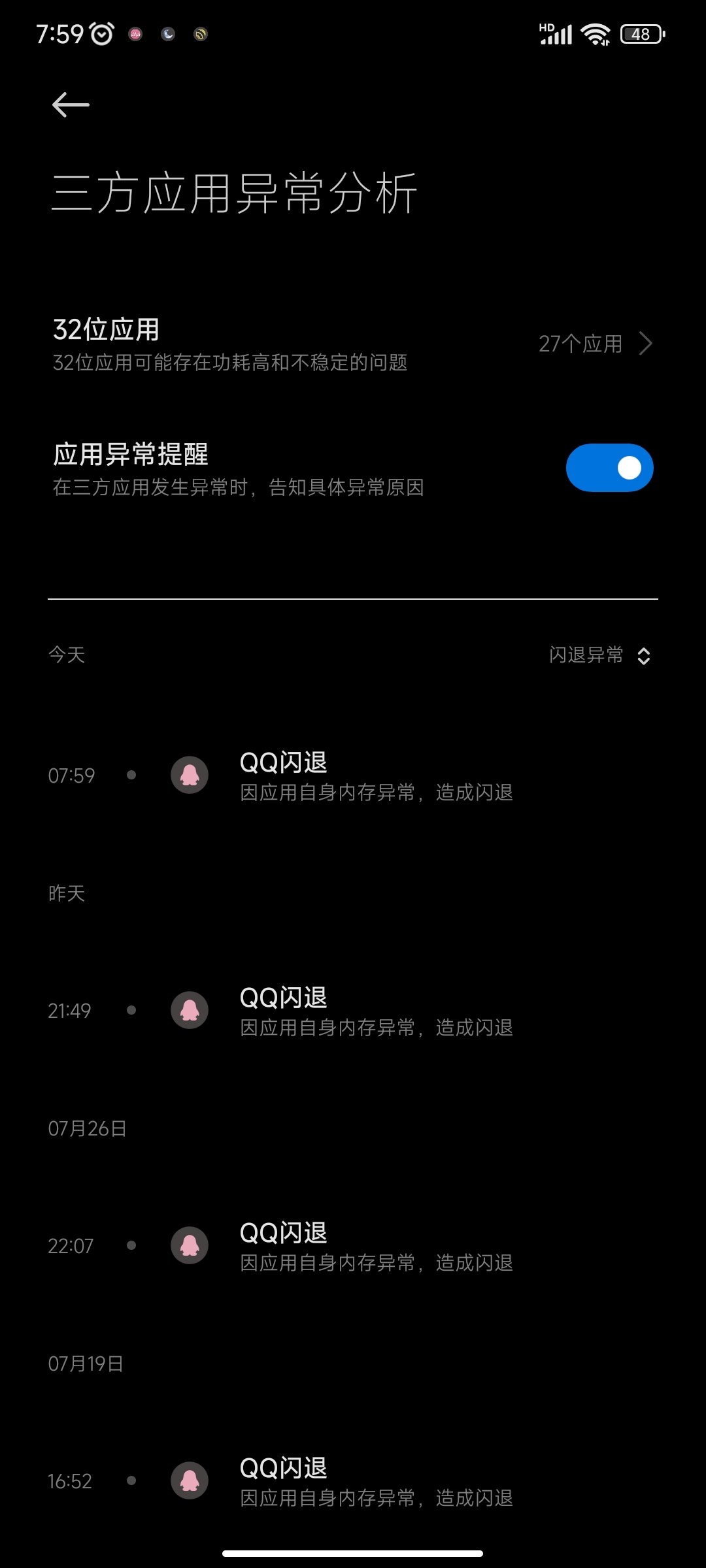Disable the 应用异常提醒 switch
The image size is (706, 1568).
(x=609, y=468)
